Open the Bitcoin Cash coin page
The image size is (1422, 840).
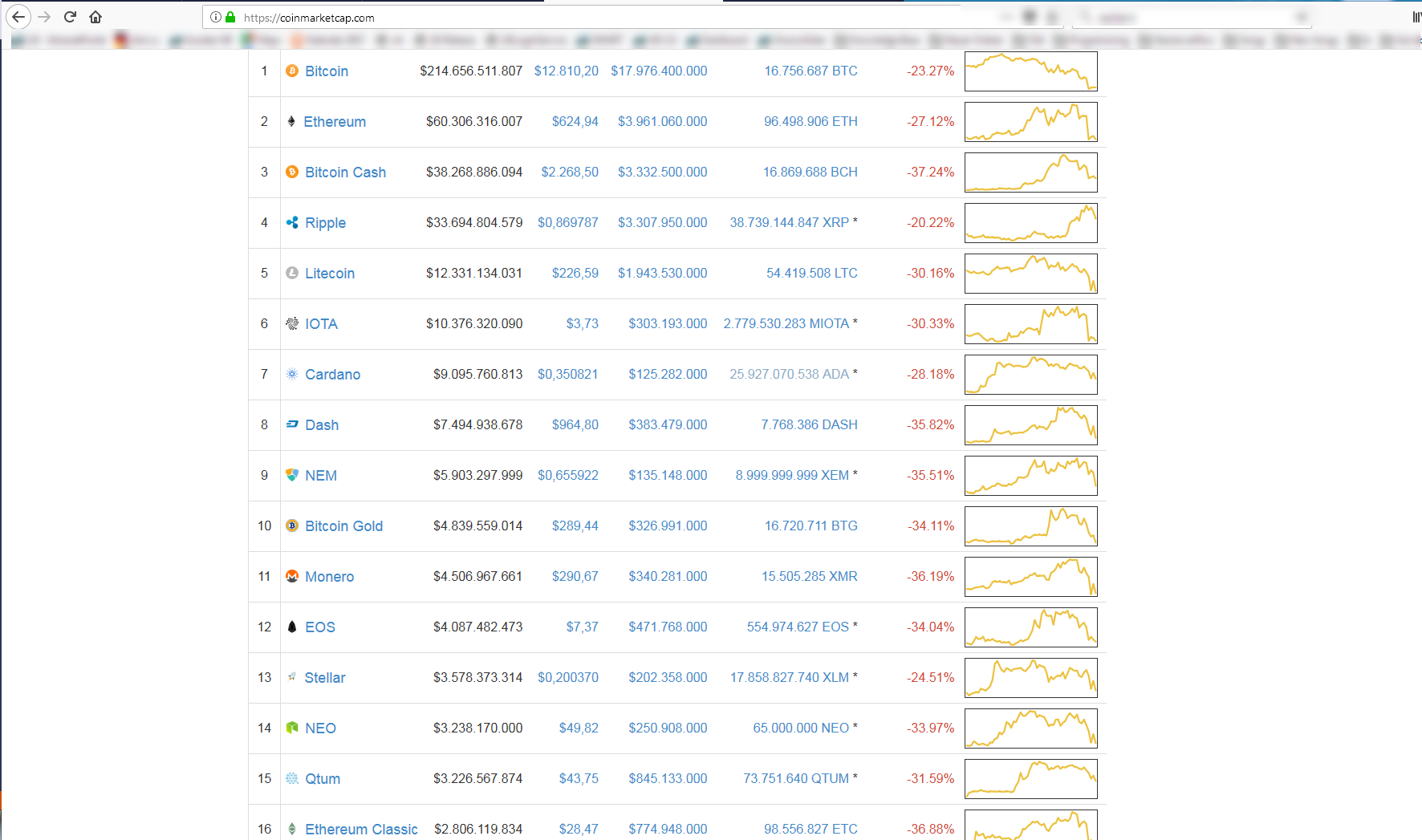[x=345, y=172]
